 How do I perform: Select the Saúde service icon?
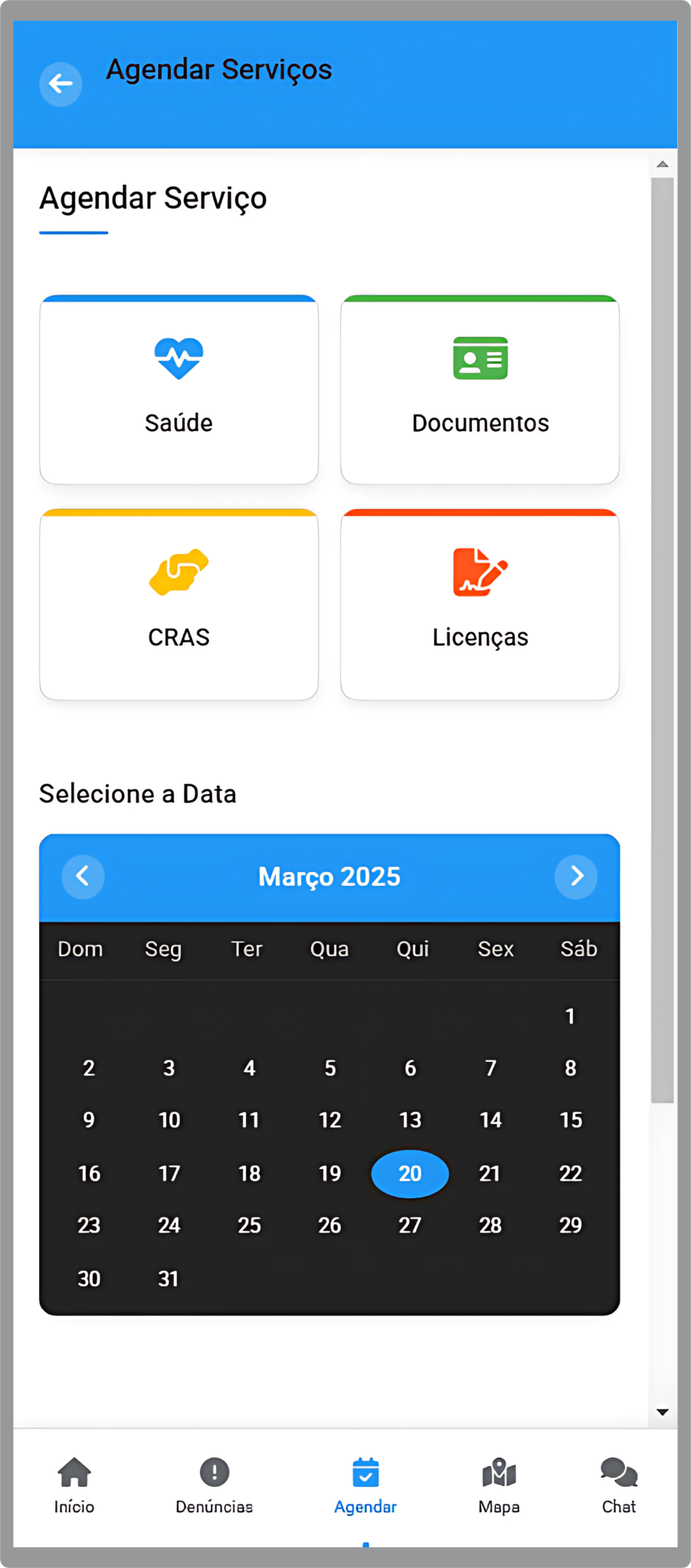point(178,358)
